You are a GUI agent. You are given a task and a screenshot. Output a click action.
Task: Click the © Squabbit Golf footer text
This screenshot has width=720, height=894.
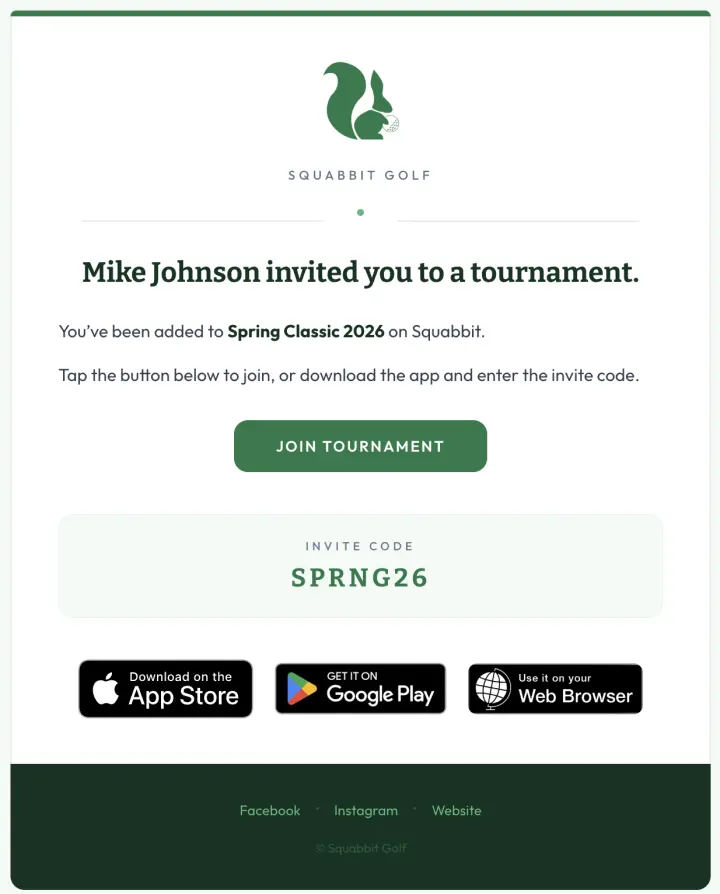(360, 847)
